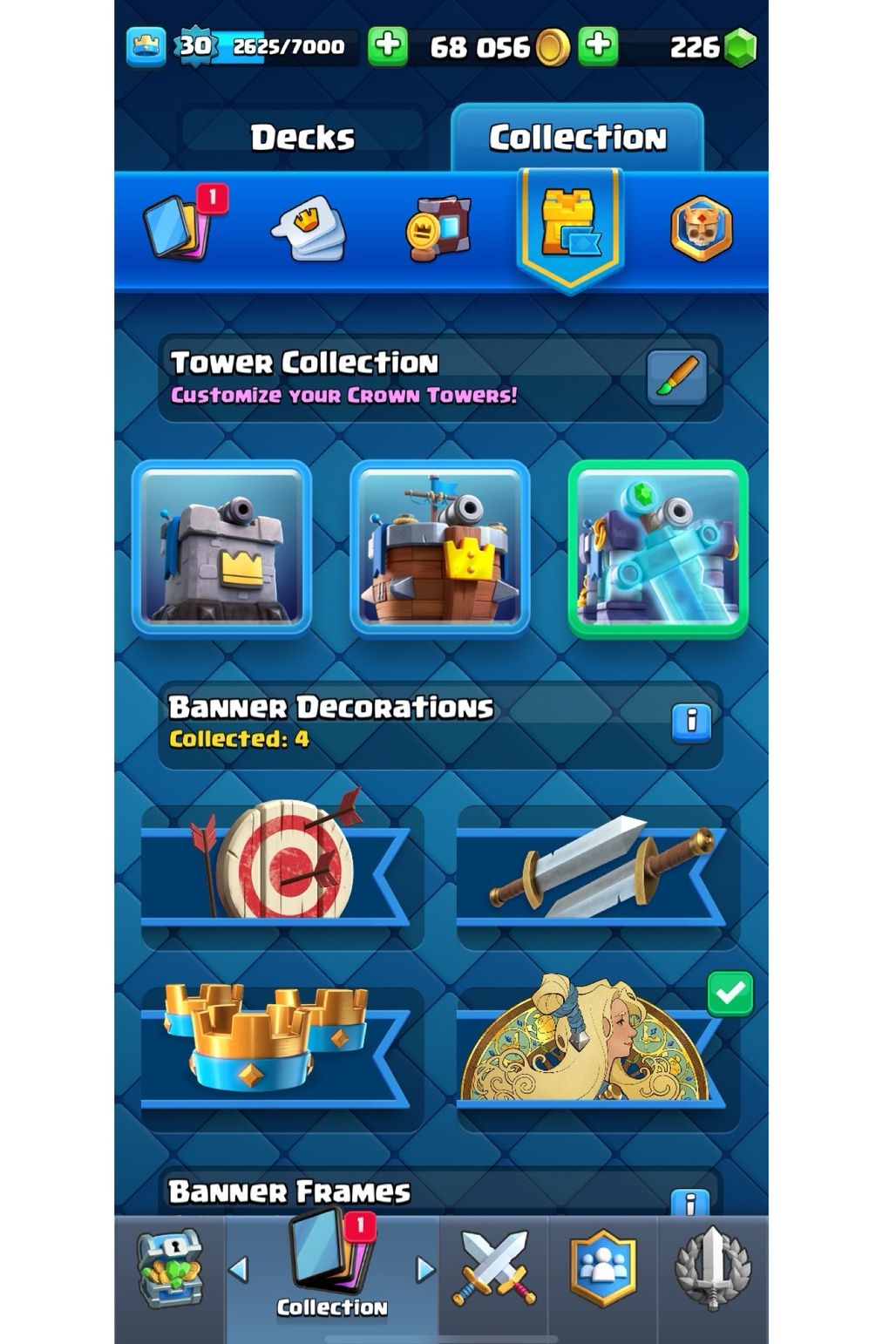Select the default stone tower skin

[222, 547]
